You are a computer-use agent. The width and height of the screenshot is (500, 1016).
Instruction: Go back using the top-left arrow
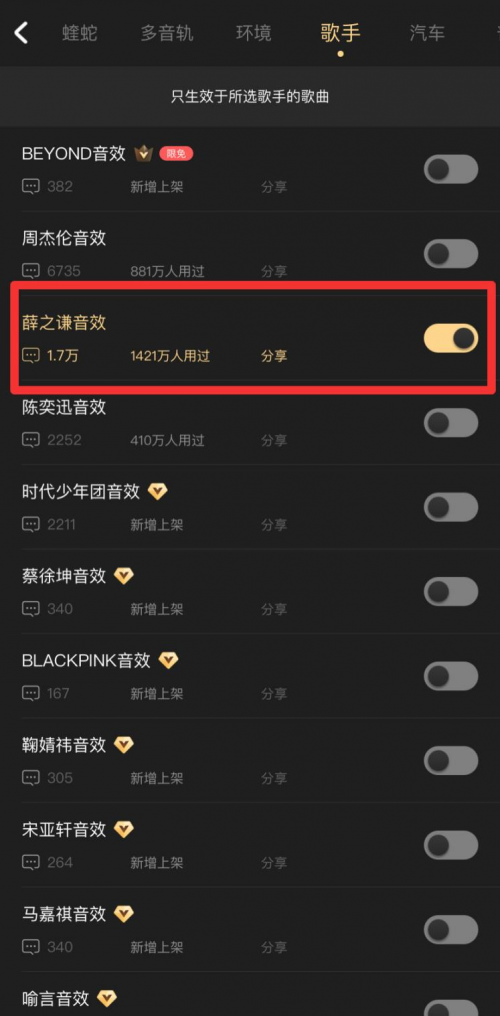pyautogui.click(x=21, y=32)
